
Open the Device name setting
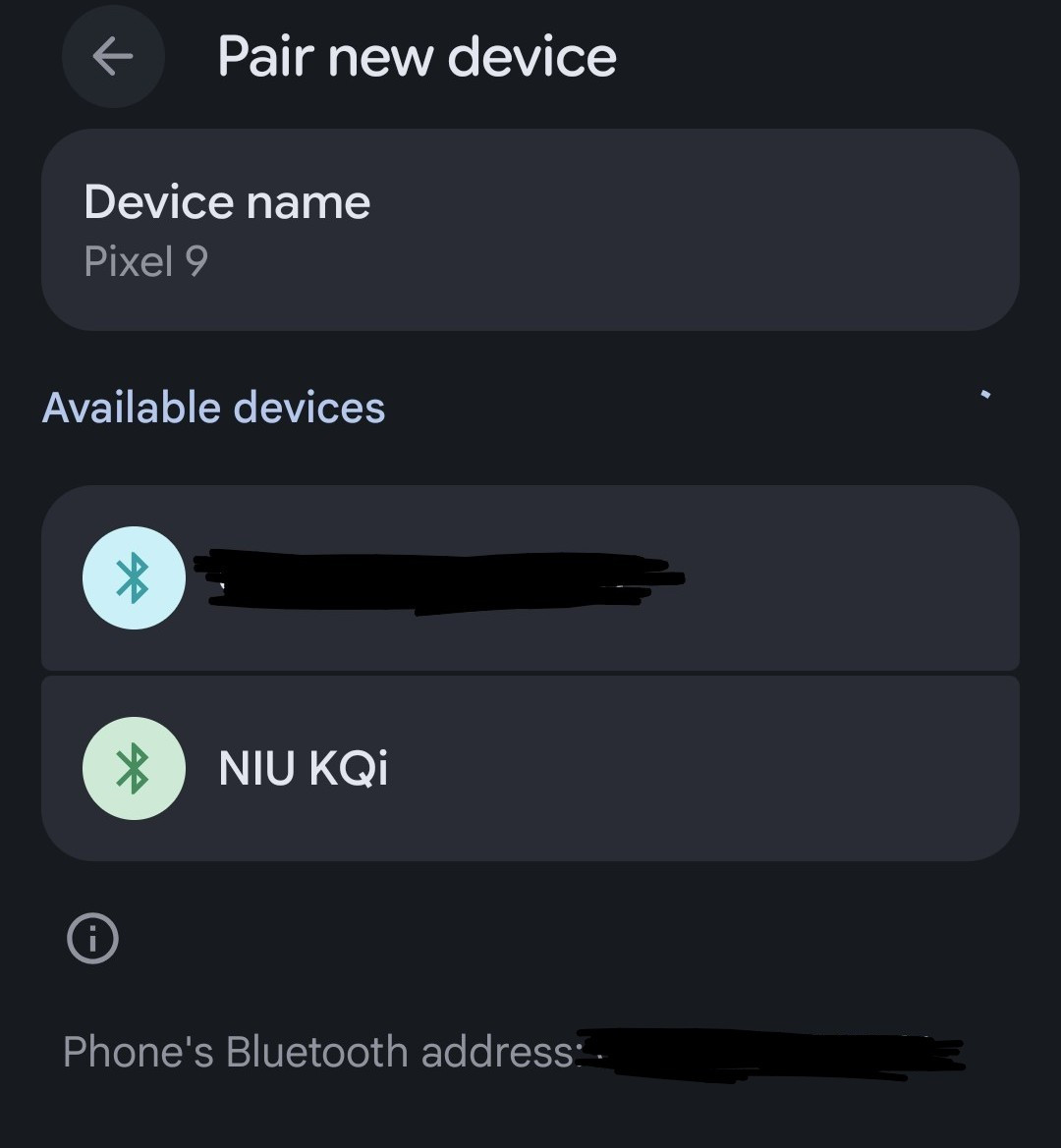coord(530,230)
